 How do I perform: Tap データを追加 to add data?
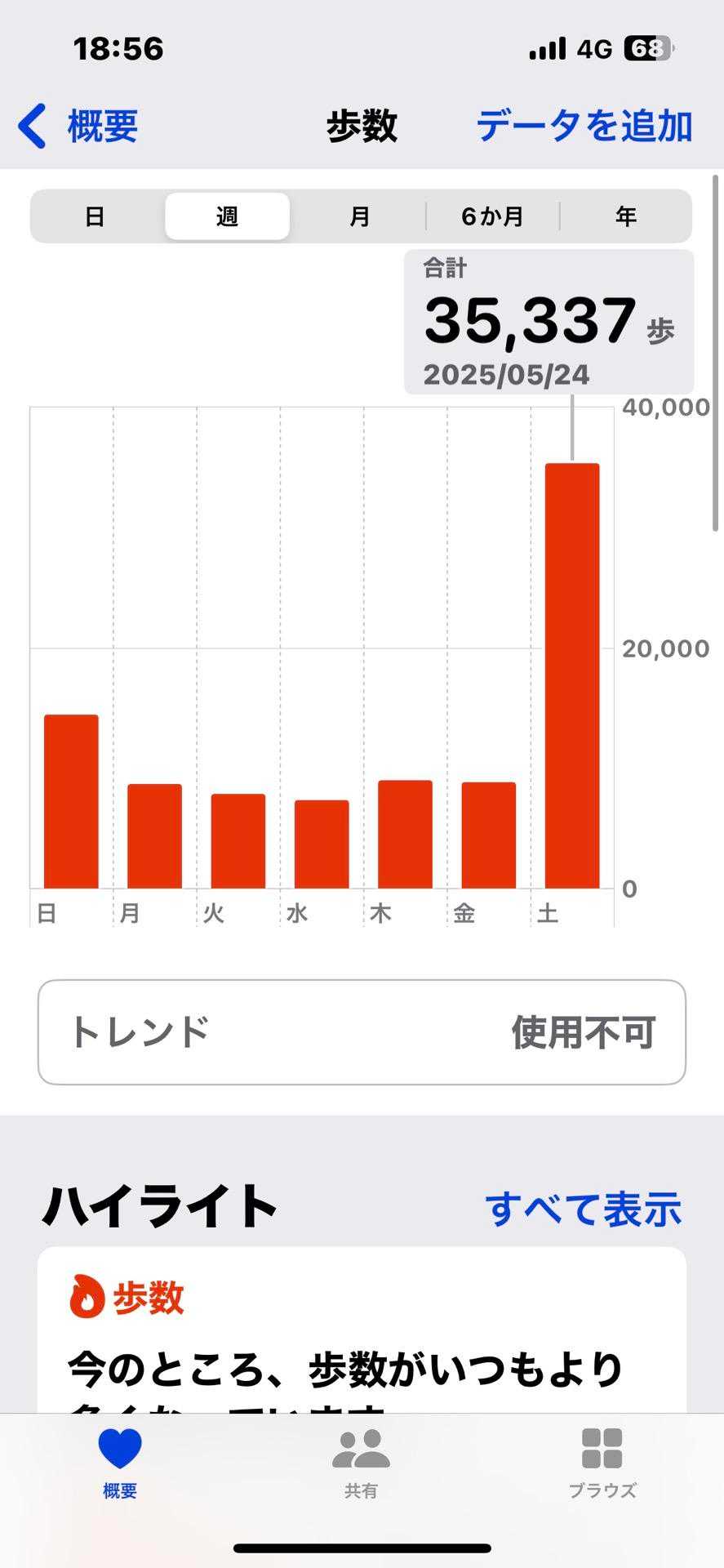[584, 127]
